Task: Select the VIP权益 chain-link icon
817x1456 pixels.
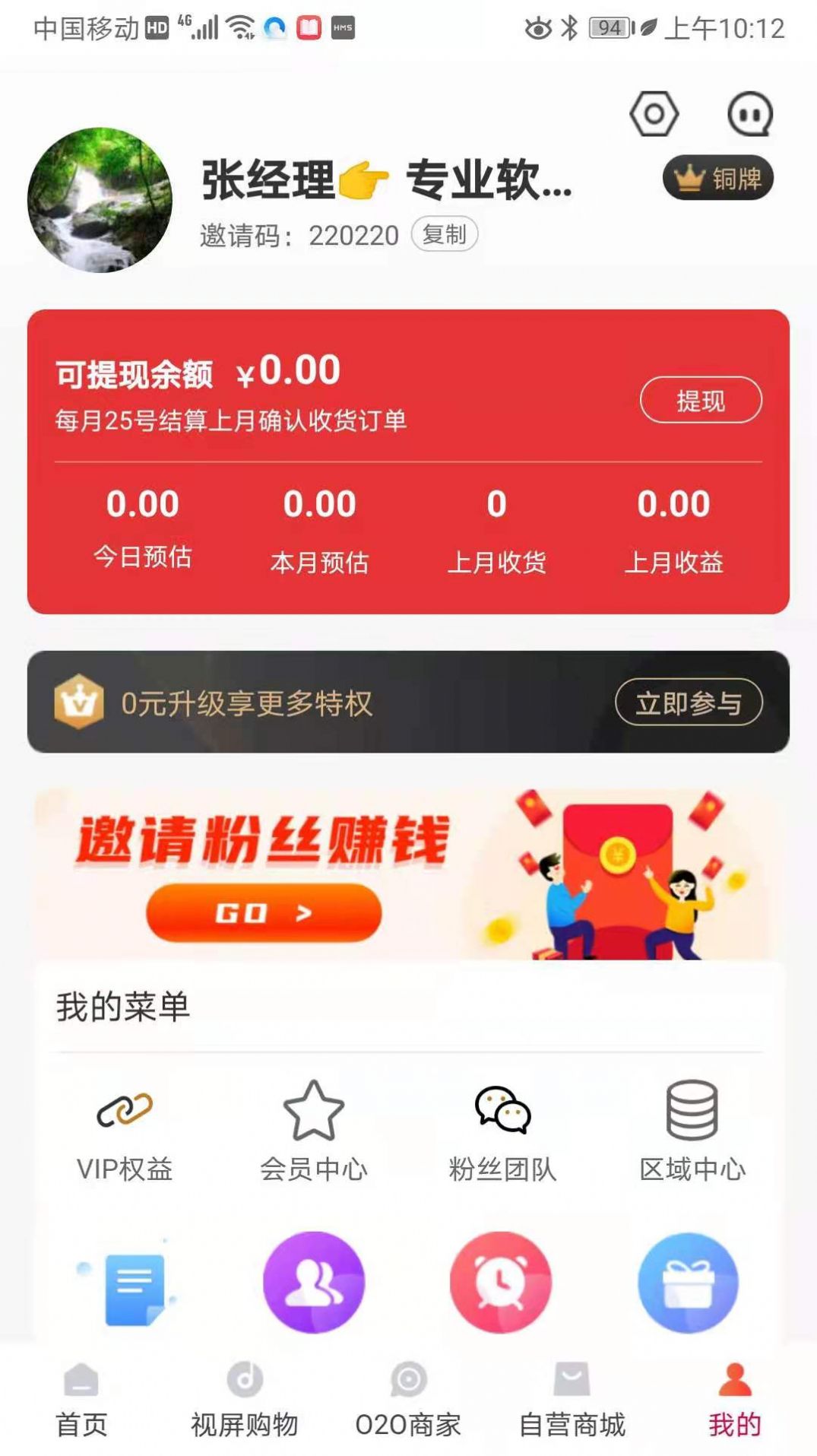Action: tap(126, 1110)
